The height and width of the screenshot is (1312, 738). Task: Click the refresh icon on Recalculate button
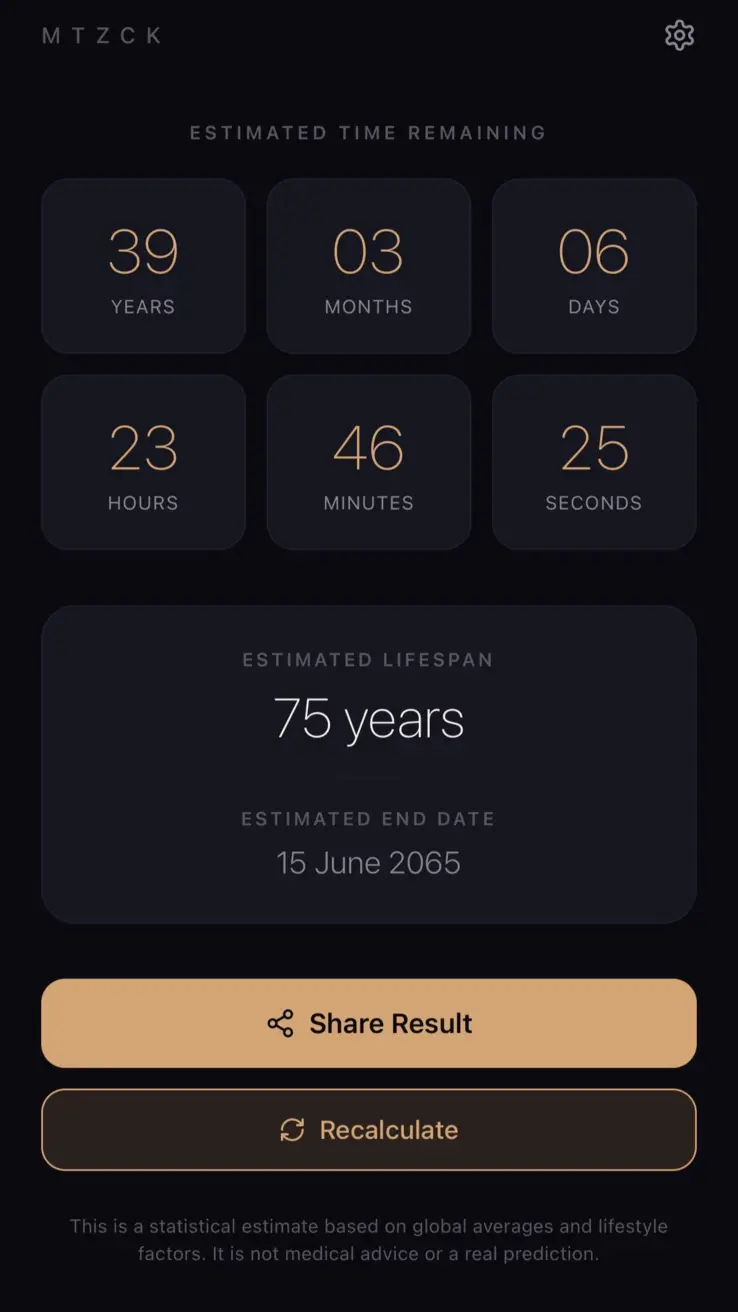coord(290,1130)
